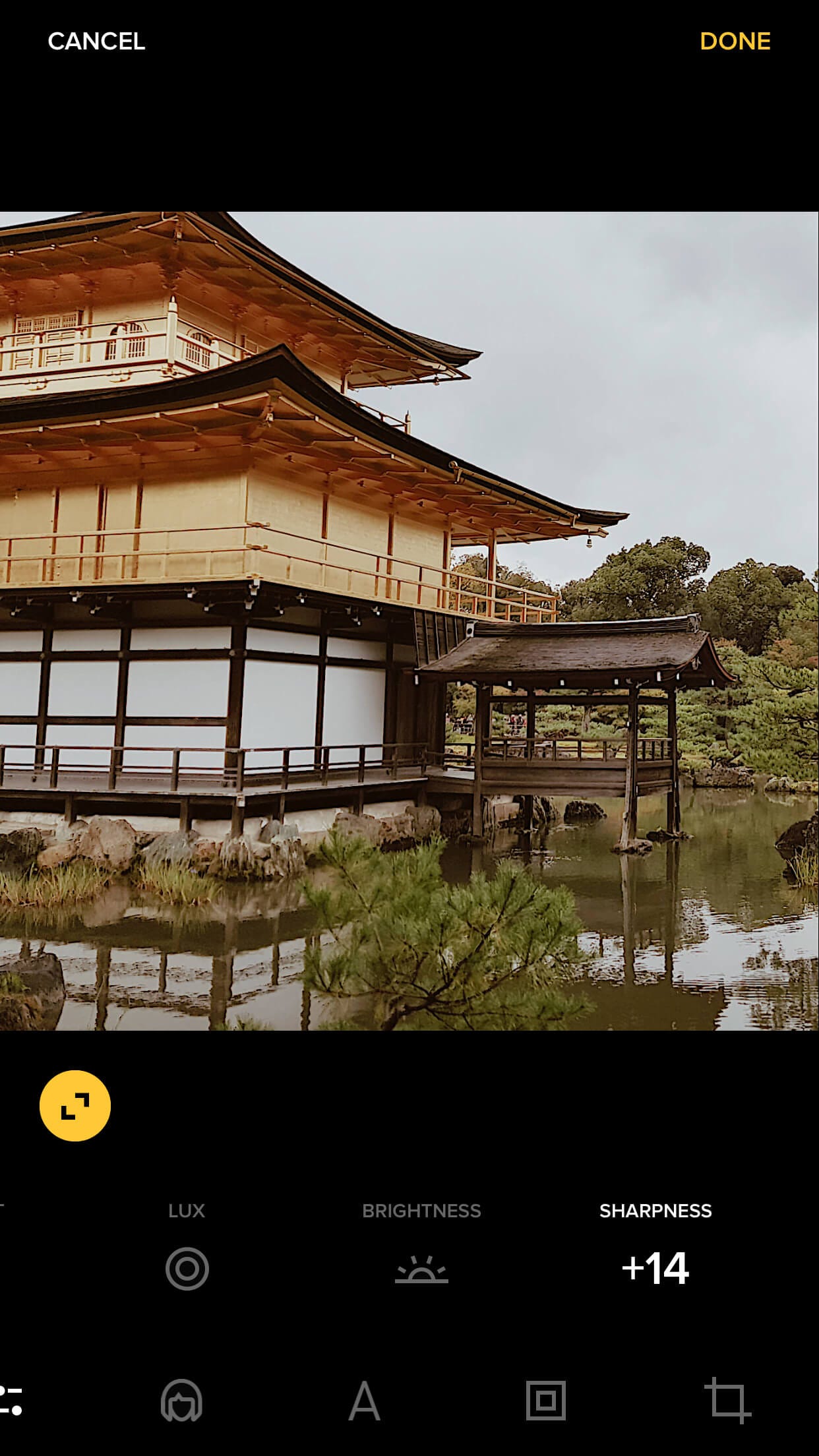Open the face retouch tab

181,1400
